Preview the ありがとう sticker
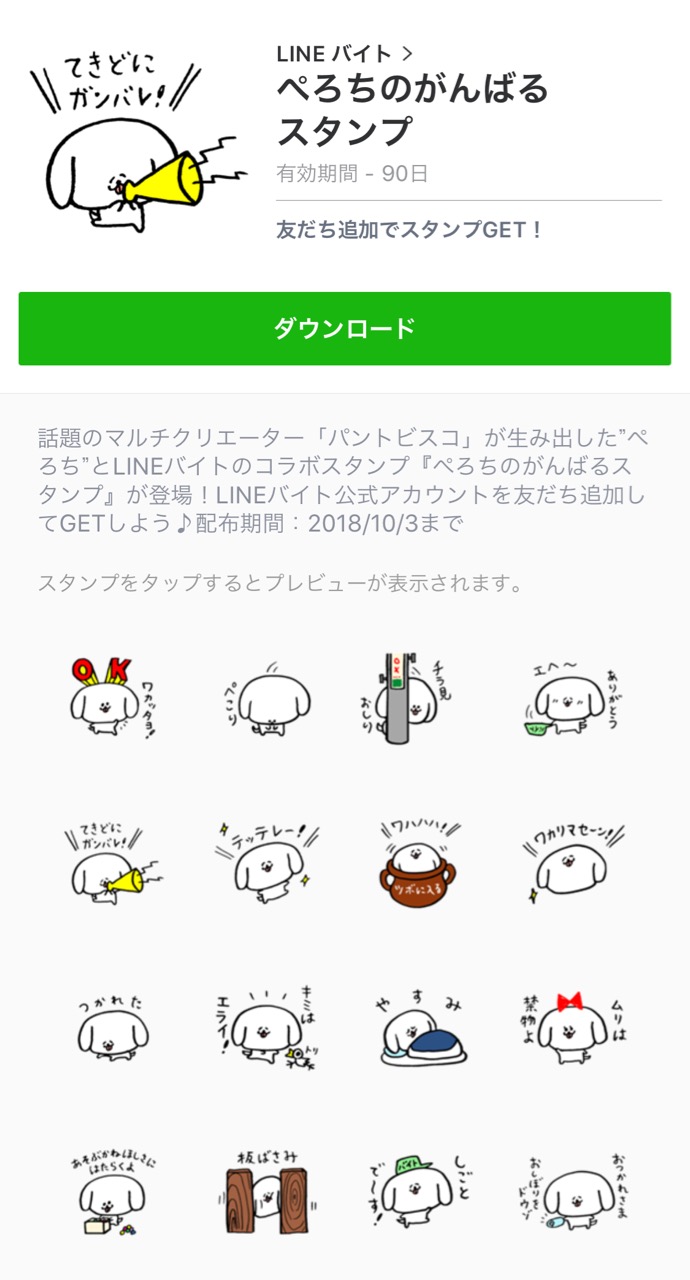The image size is (690, 1280). 575,698
